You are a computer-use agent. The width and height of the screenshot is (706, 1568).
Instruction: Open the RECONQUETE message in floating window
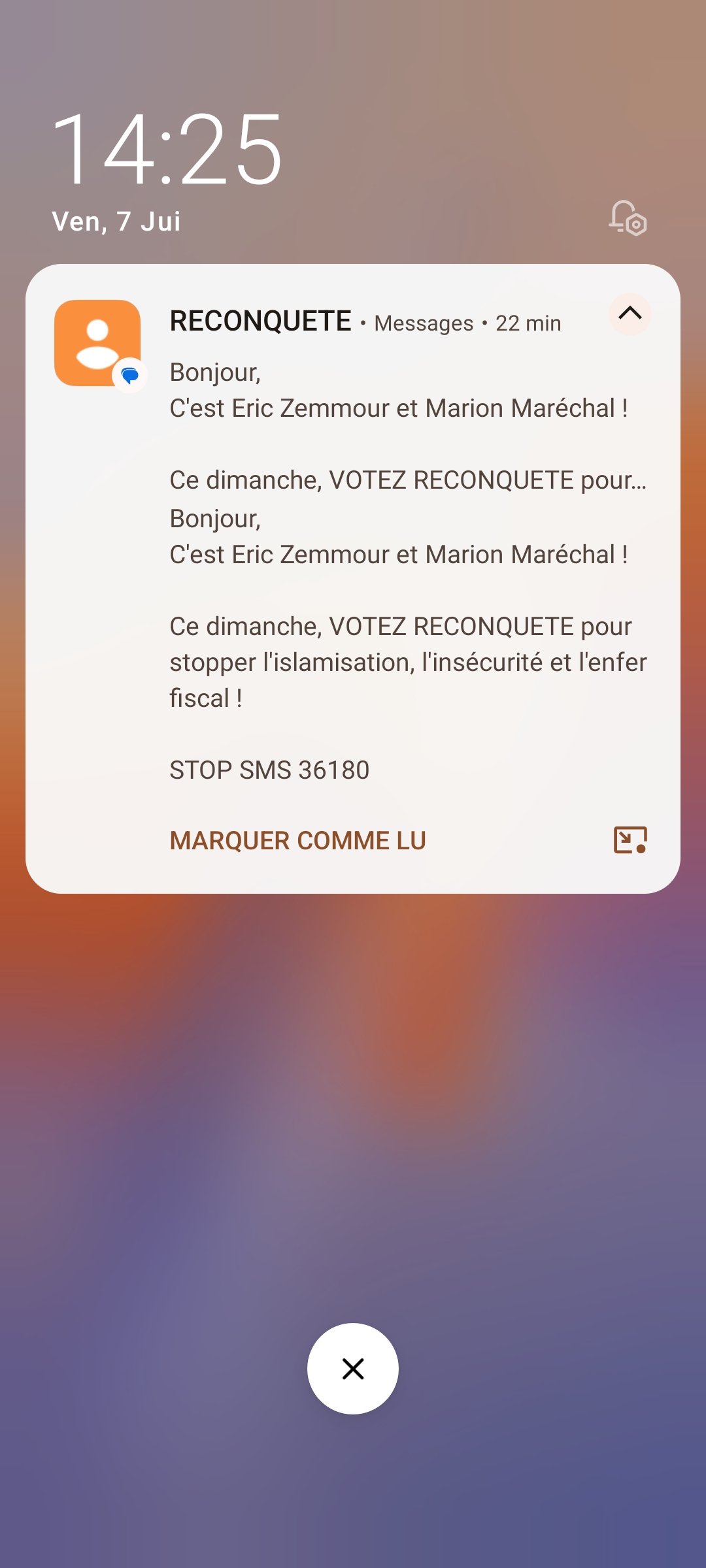pyautogui.click(x=630, y=840)
